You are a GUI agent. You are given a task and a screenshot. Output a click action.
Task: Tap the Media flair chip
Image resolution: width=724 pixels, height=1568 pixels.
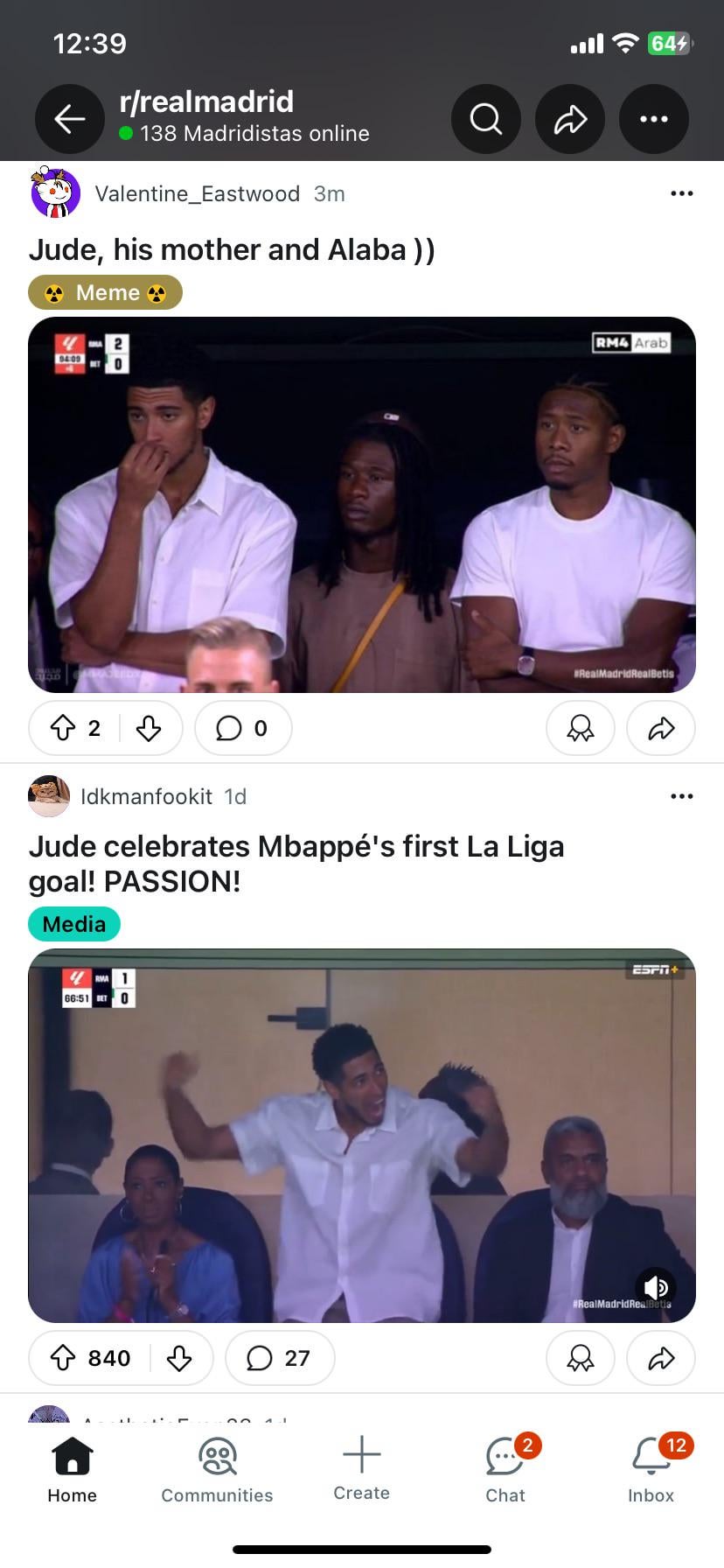click(x=74, y=924)
